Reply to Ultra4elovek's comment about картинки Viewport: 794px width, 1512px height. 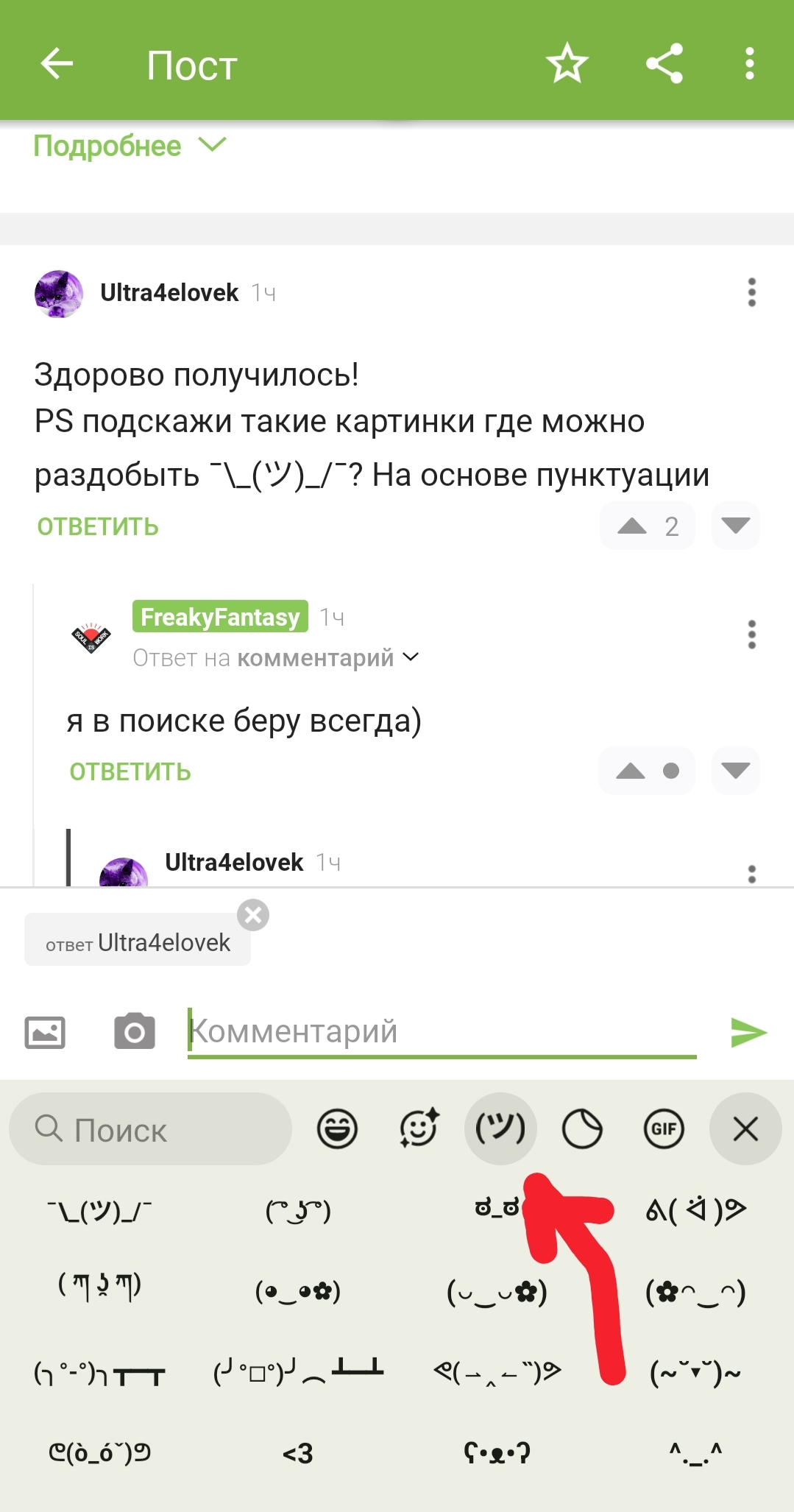click(x=98, y=527)
